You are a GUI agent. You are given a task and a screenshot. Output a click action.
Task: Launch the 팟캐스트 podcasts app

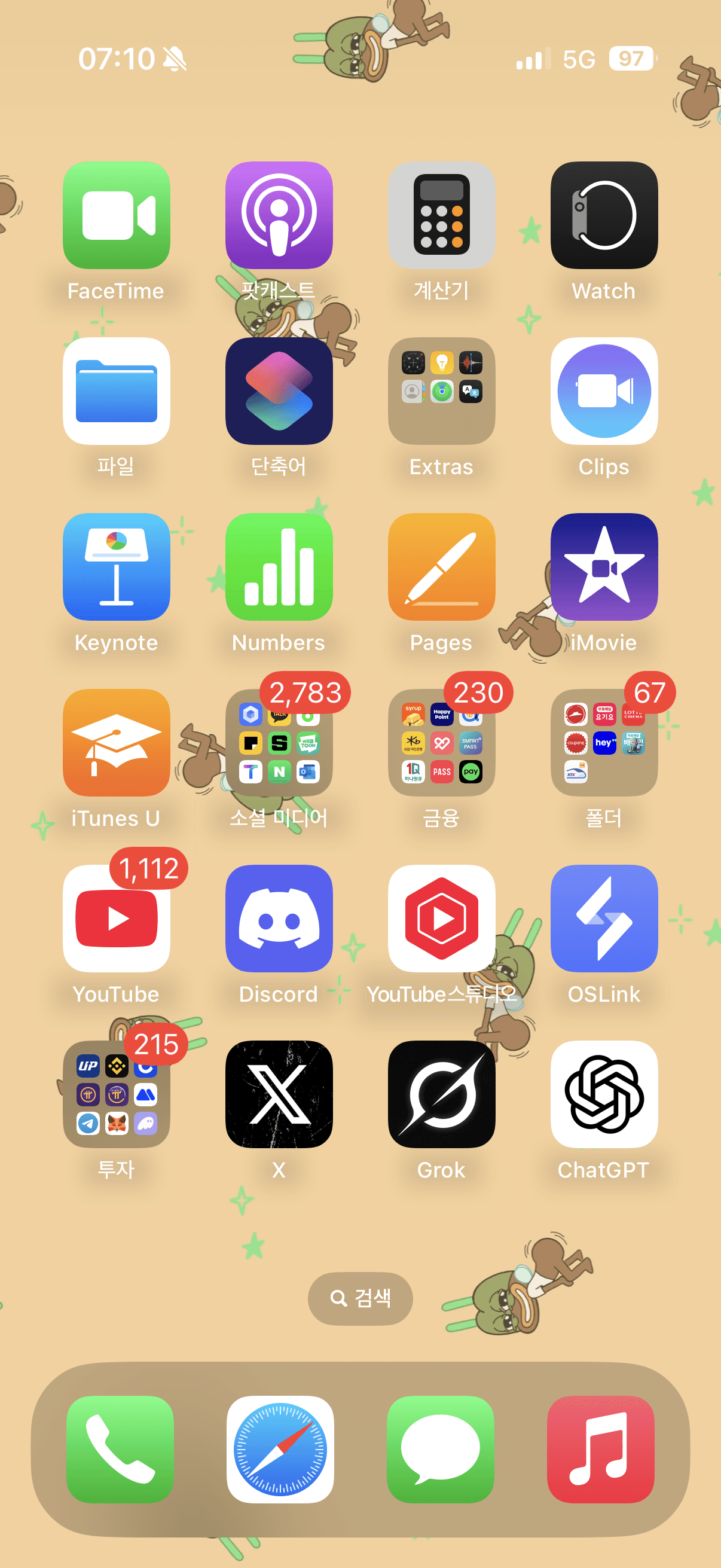pos(279,215)
